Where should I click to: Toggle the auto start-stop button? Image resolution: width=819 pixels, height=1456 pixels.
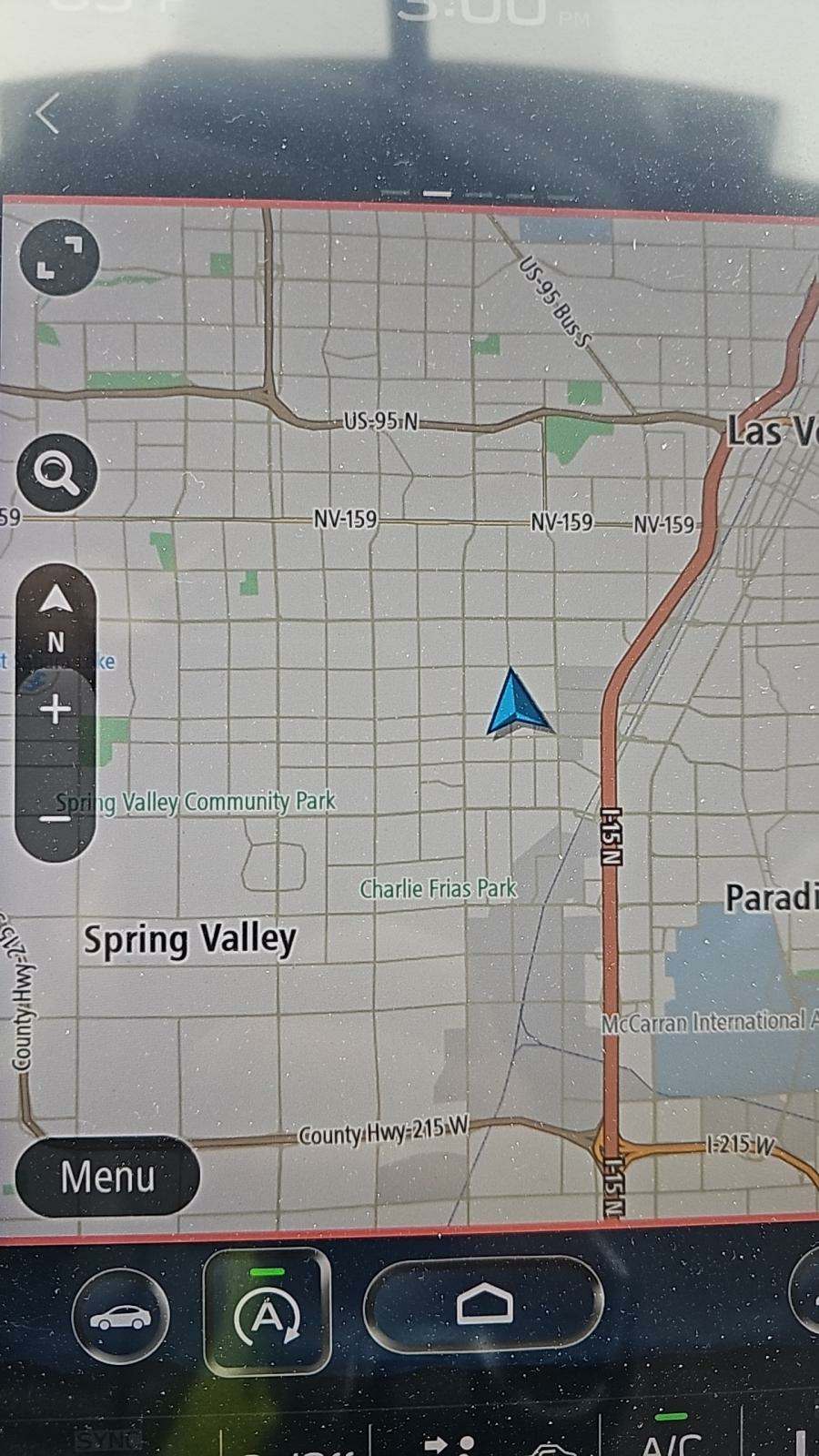point(267,1312)
